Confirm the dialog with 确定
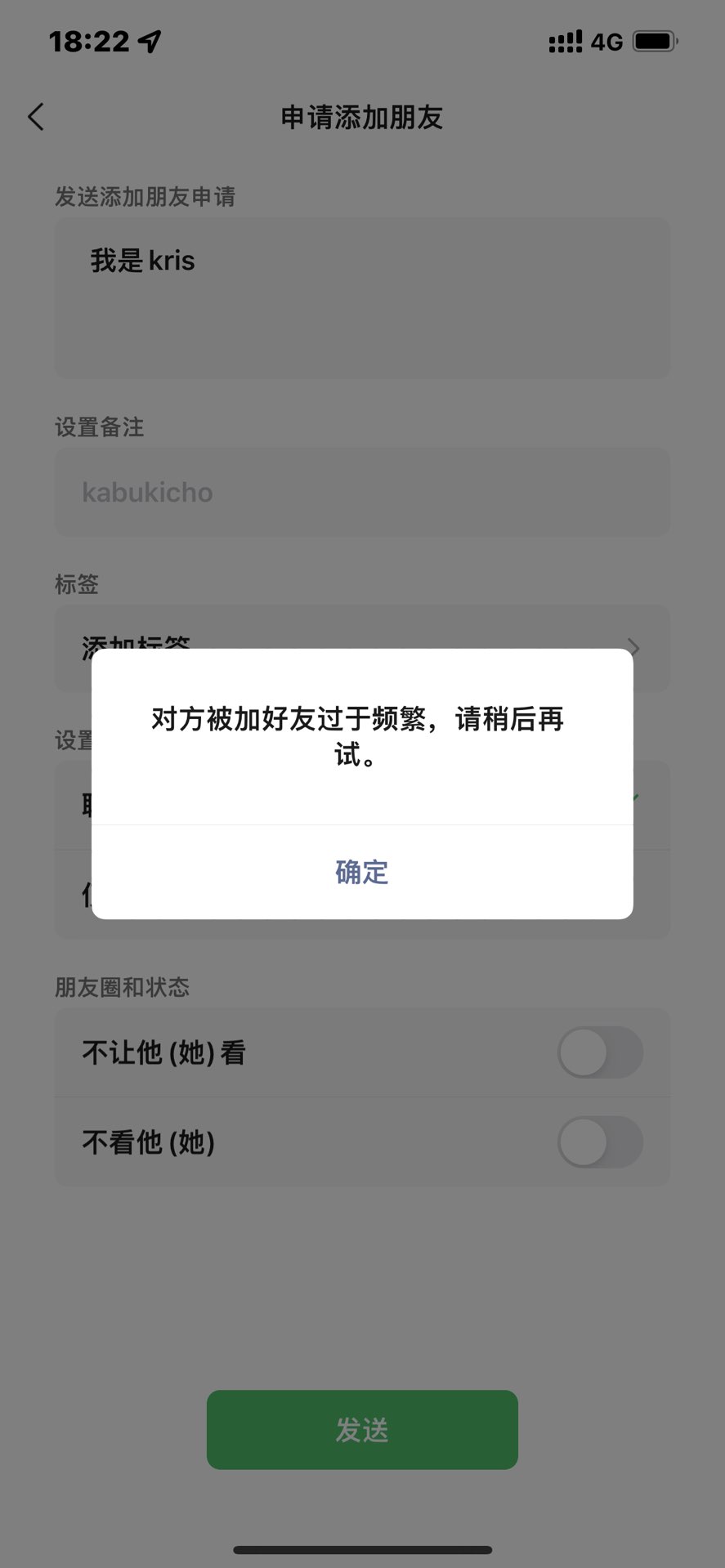Screen dimensions: 725x1568 pos(362,872)
